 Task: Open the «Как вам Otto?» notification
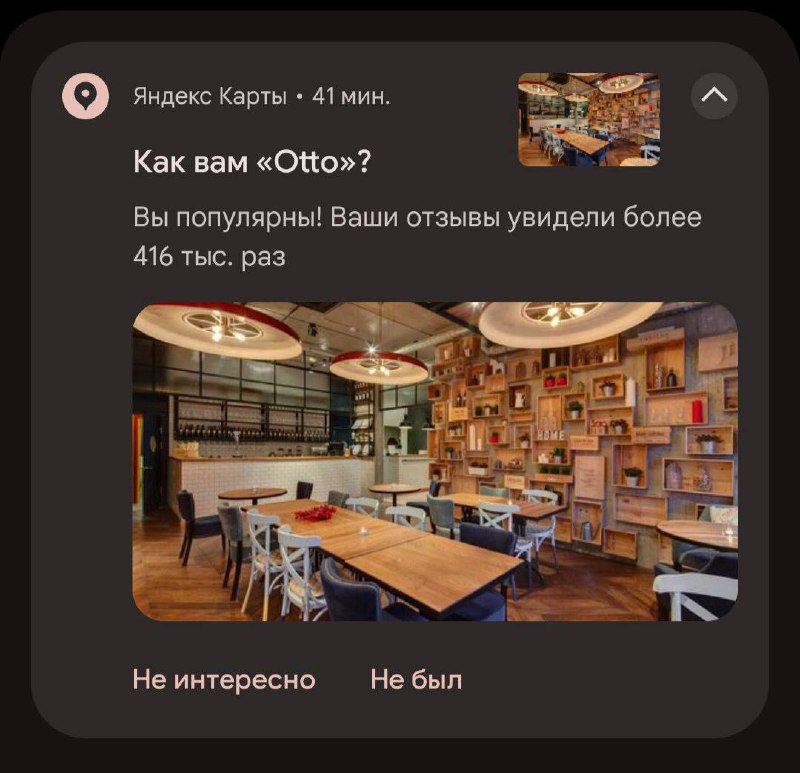pos(252,161)
